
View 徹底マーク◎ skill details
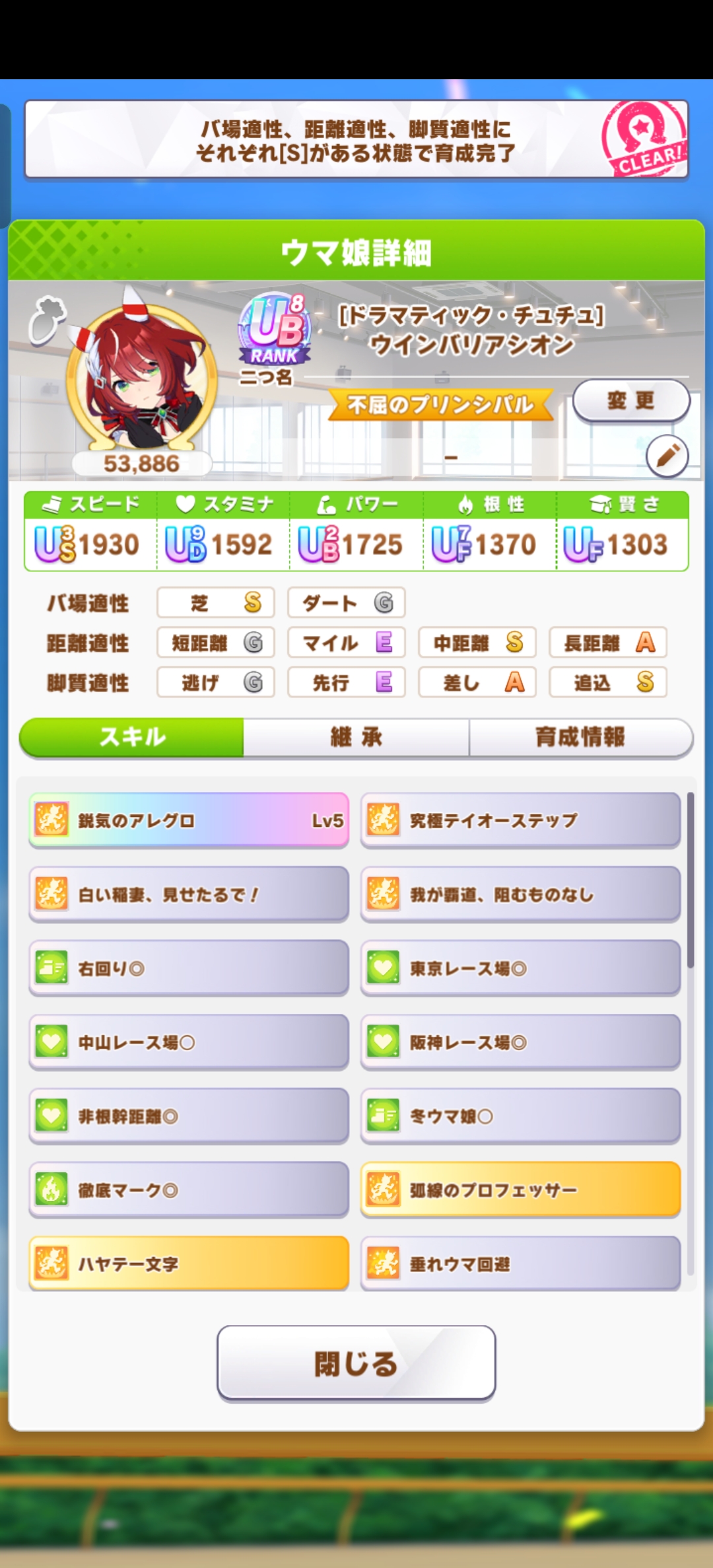coord(189,1190)
